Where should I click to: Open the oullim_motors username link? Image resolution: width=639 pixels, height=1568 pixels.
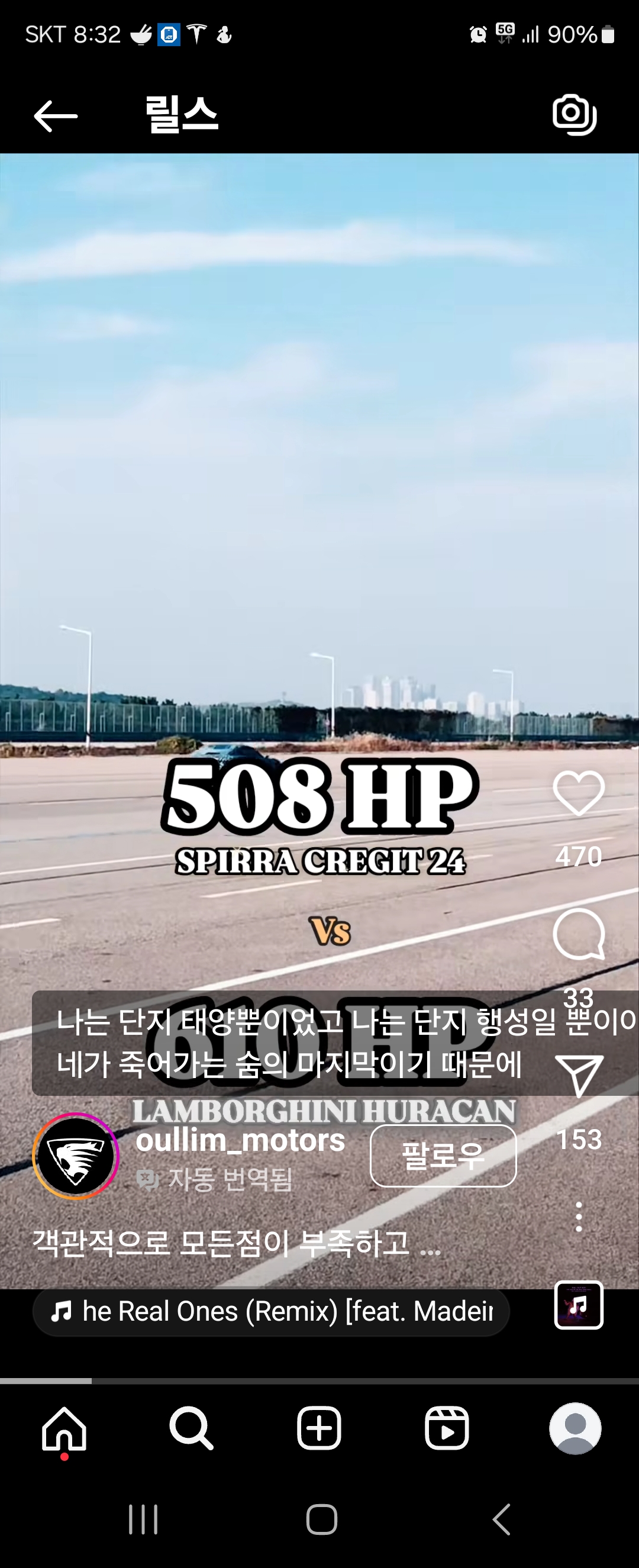[x=240, y=1140]
